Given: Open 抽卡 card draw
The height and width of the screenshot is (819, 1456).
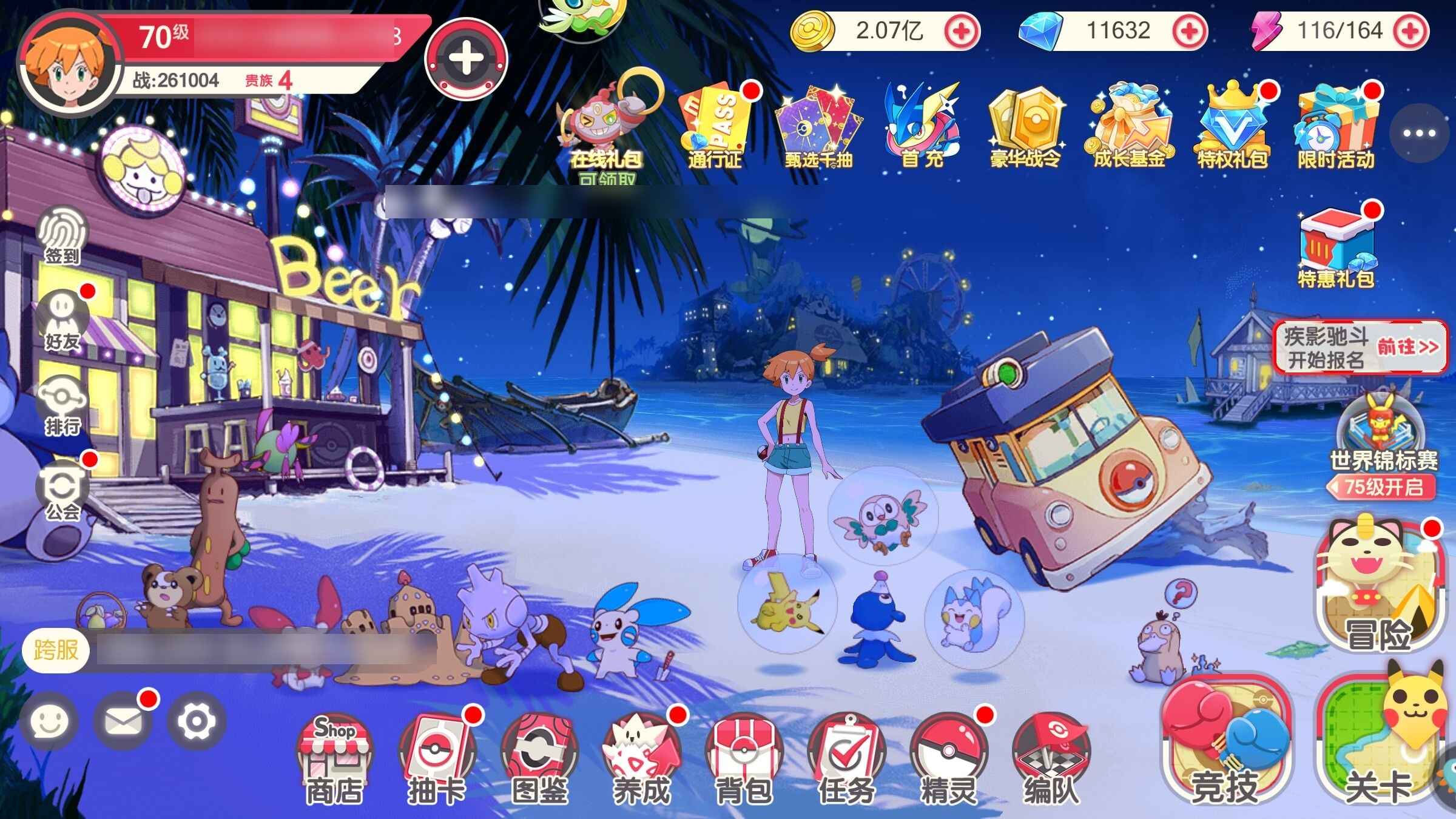Looking at the screenshot, I should coord(436,758).
